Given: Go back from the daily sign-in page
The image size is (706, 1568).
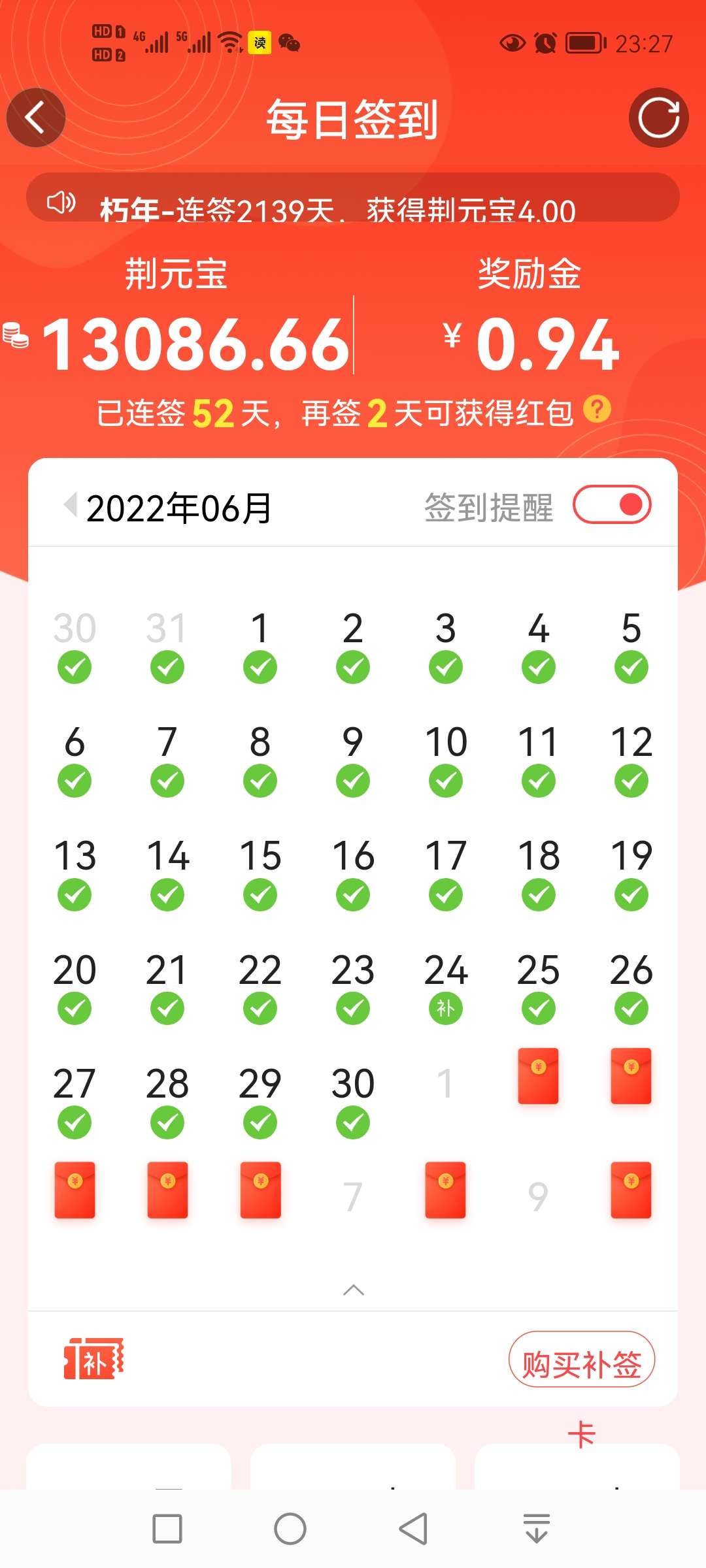Looking at the screenshot, I should pos(35,118).
